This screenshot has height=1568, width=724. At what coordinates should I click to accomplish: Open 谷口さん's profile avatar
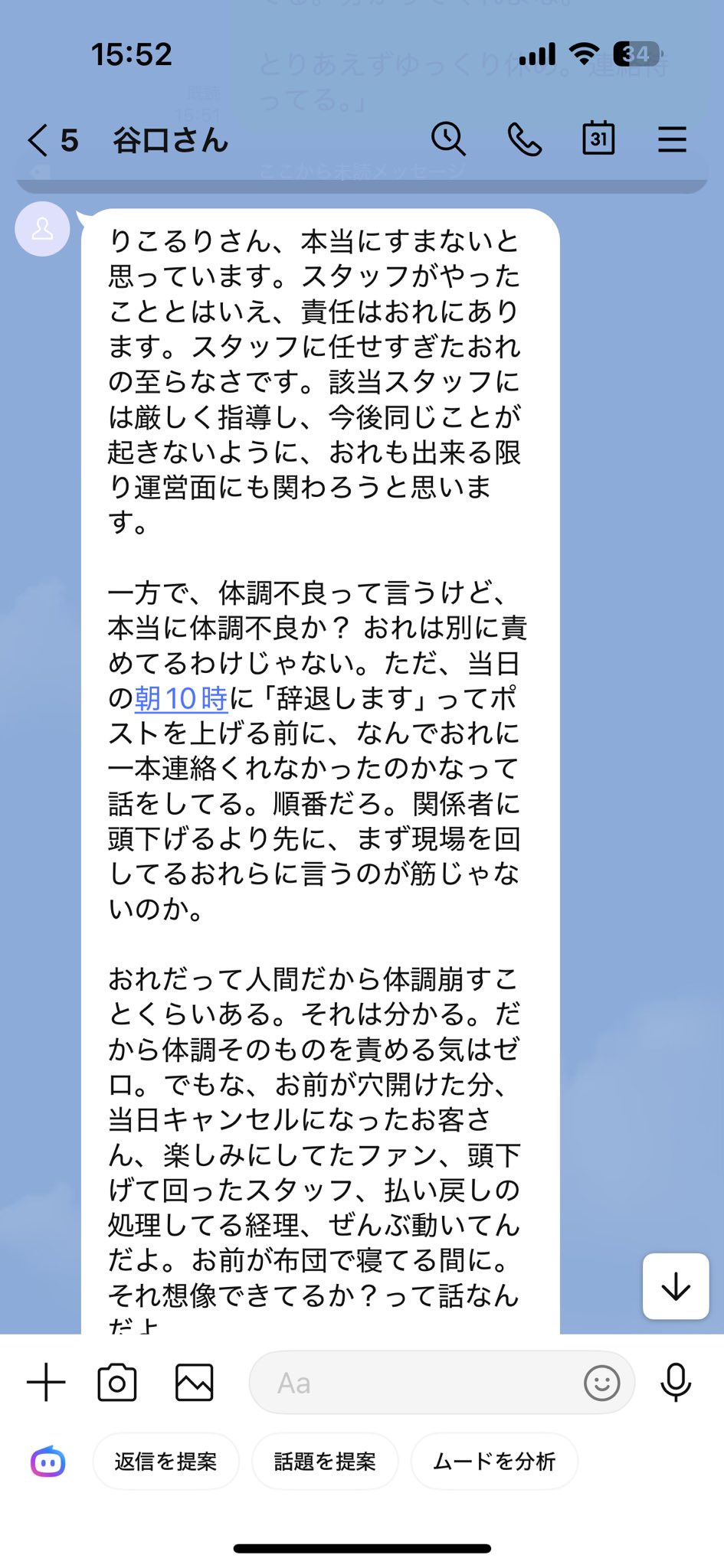43,229
